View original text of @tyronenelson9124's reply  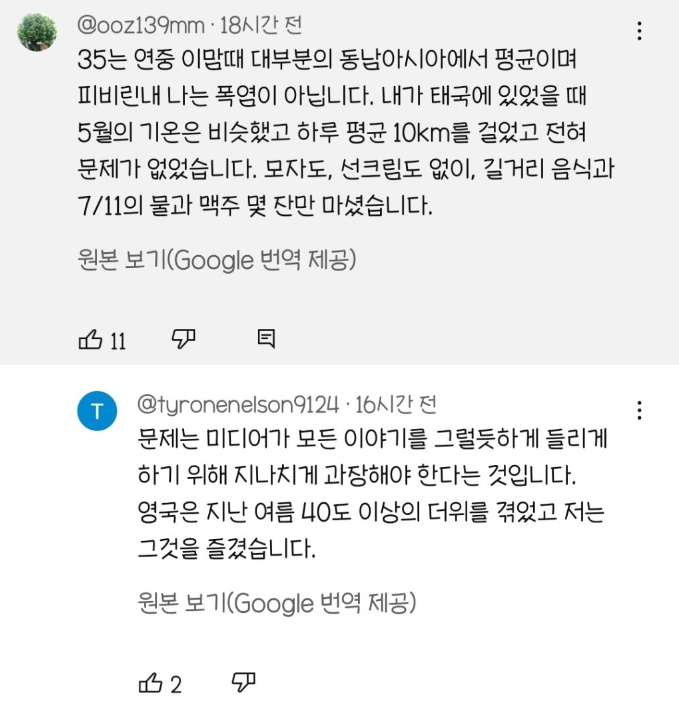pyautogui.click(x=277, y=603)
